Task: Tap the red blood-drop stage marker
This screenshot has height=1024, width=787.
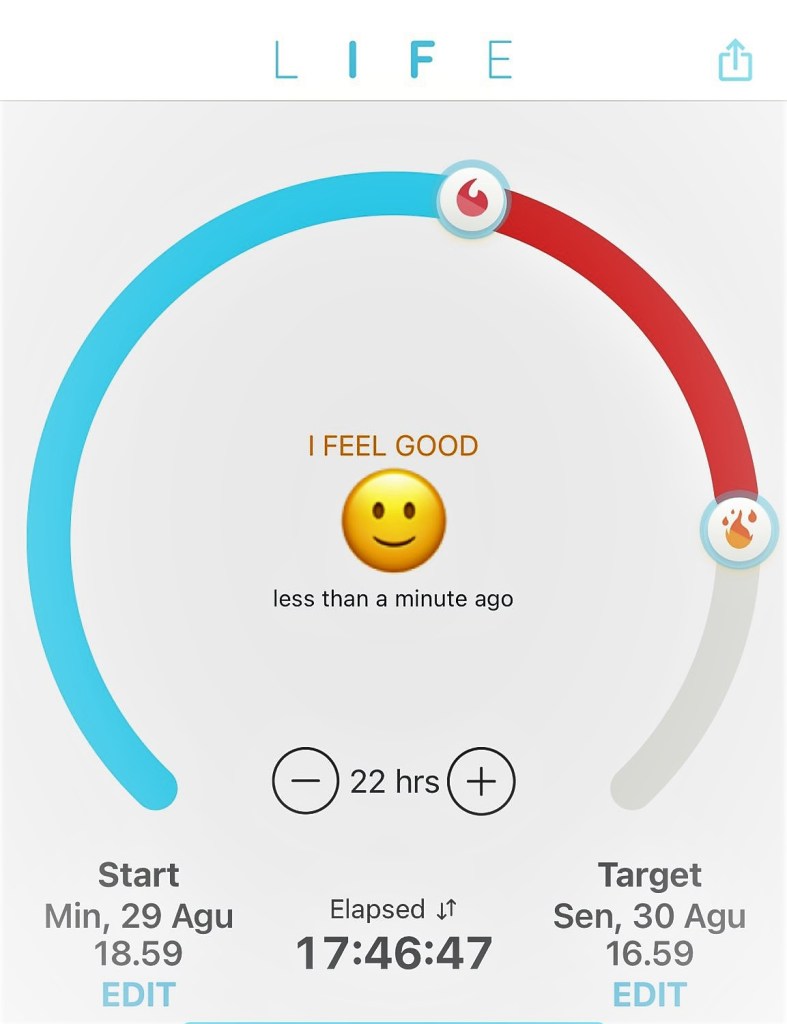Action: point(471,198)
